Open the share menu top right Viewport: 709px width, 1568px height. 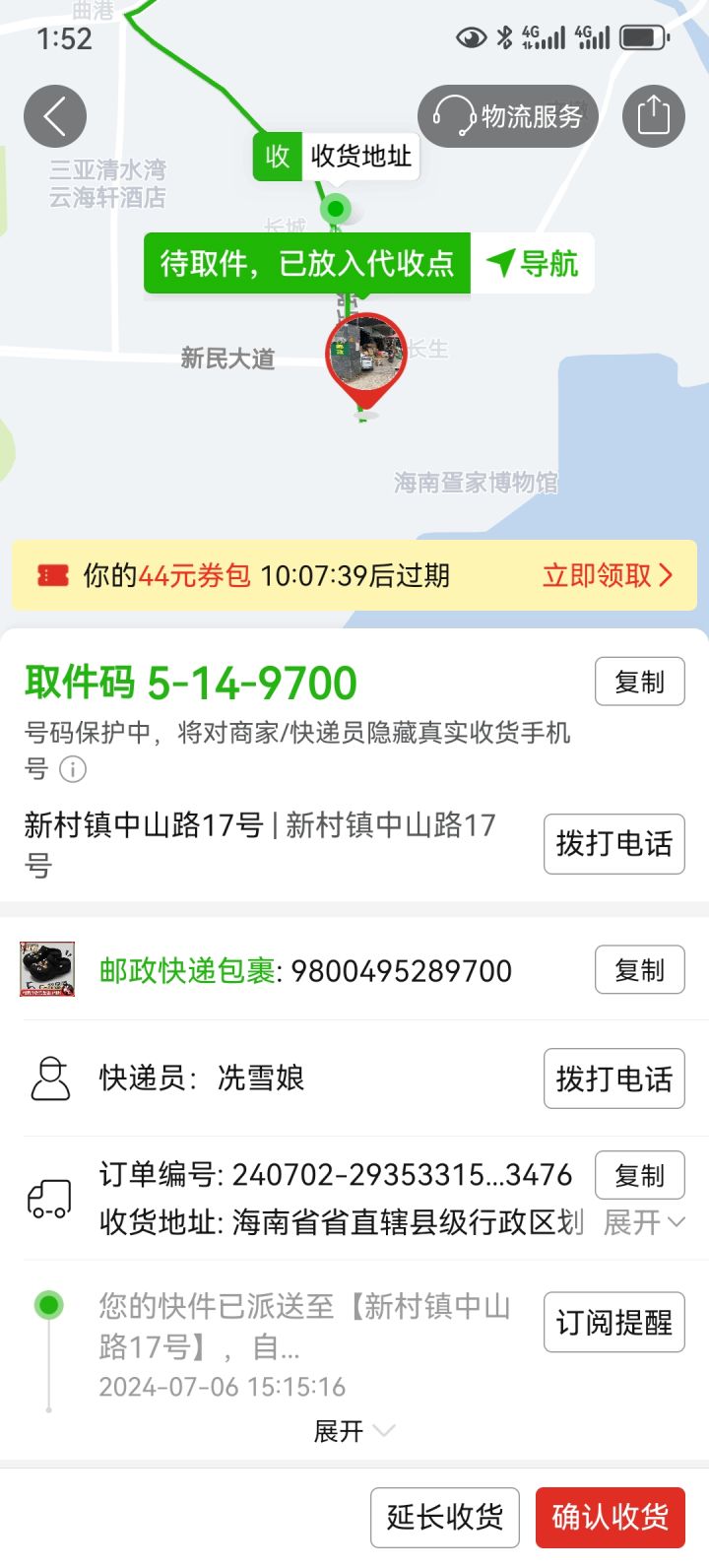pyautogui.click(x=653, y=115)
